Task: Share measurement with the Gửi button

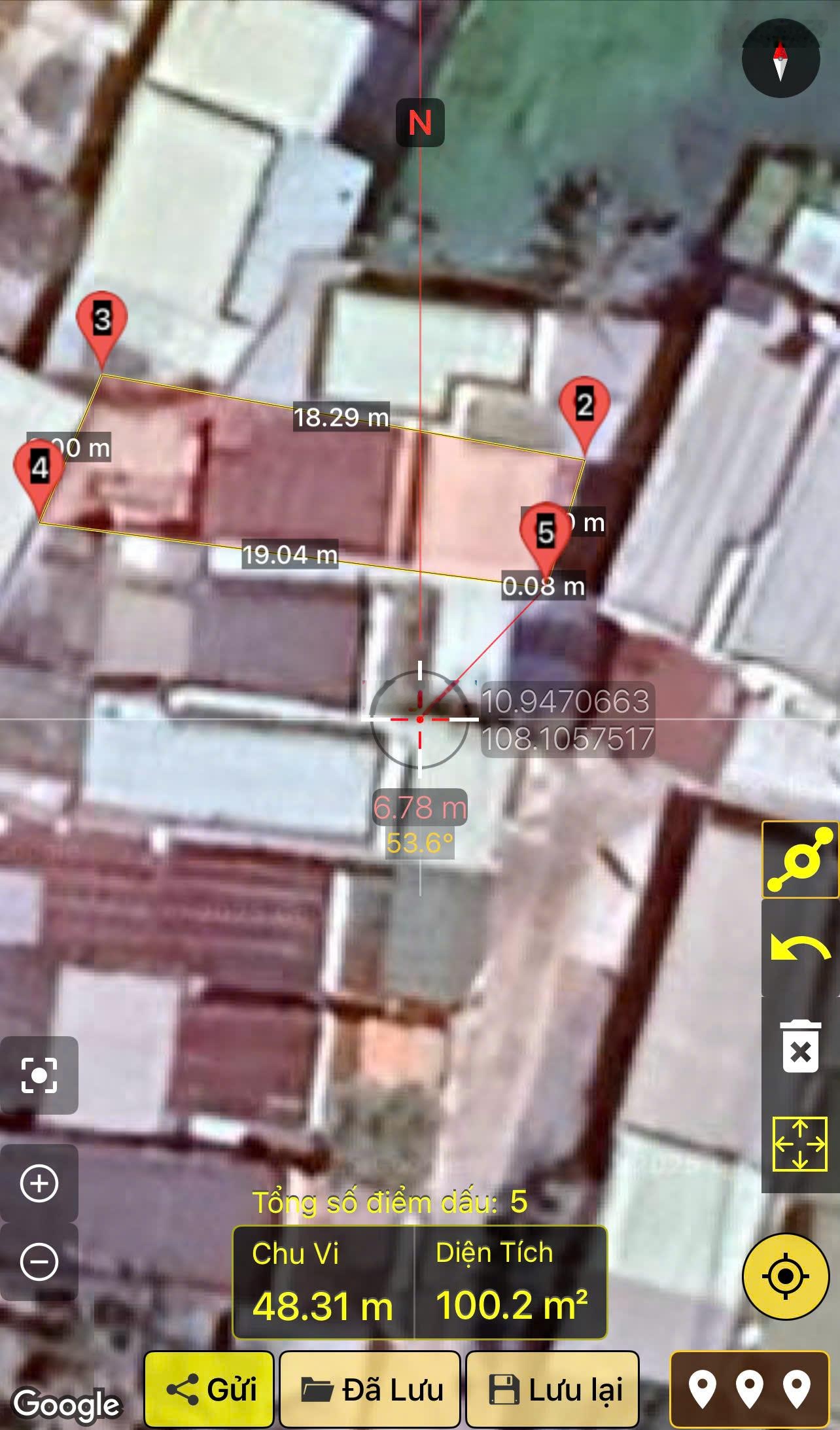Action: (x=209, y=1389)
